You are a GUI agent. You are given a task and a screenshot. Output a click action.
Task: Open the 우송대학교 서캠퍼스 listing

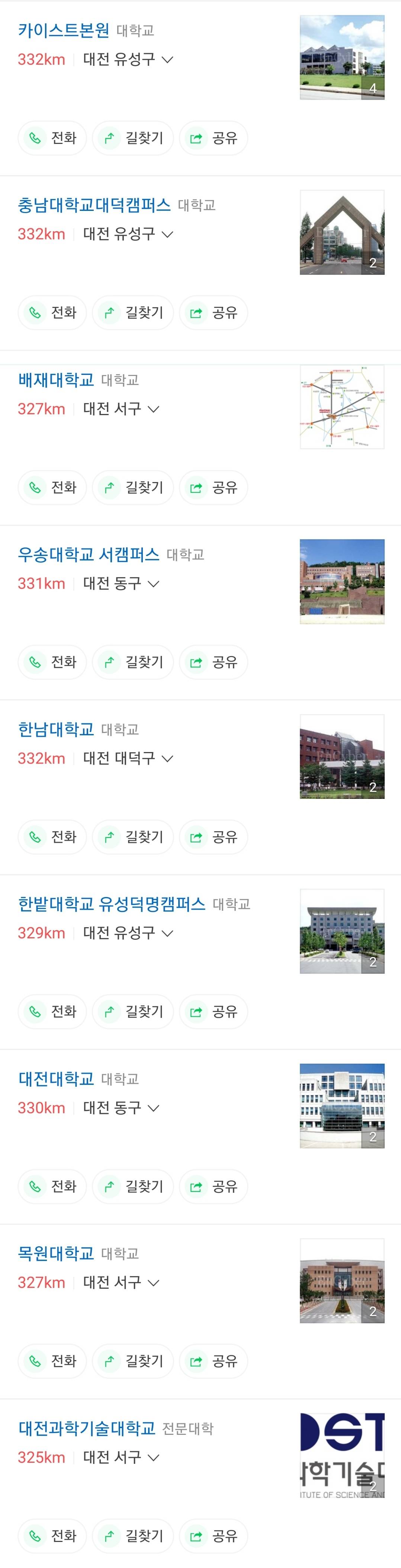point(88,555)
